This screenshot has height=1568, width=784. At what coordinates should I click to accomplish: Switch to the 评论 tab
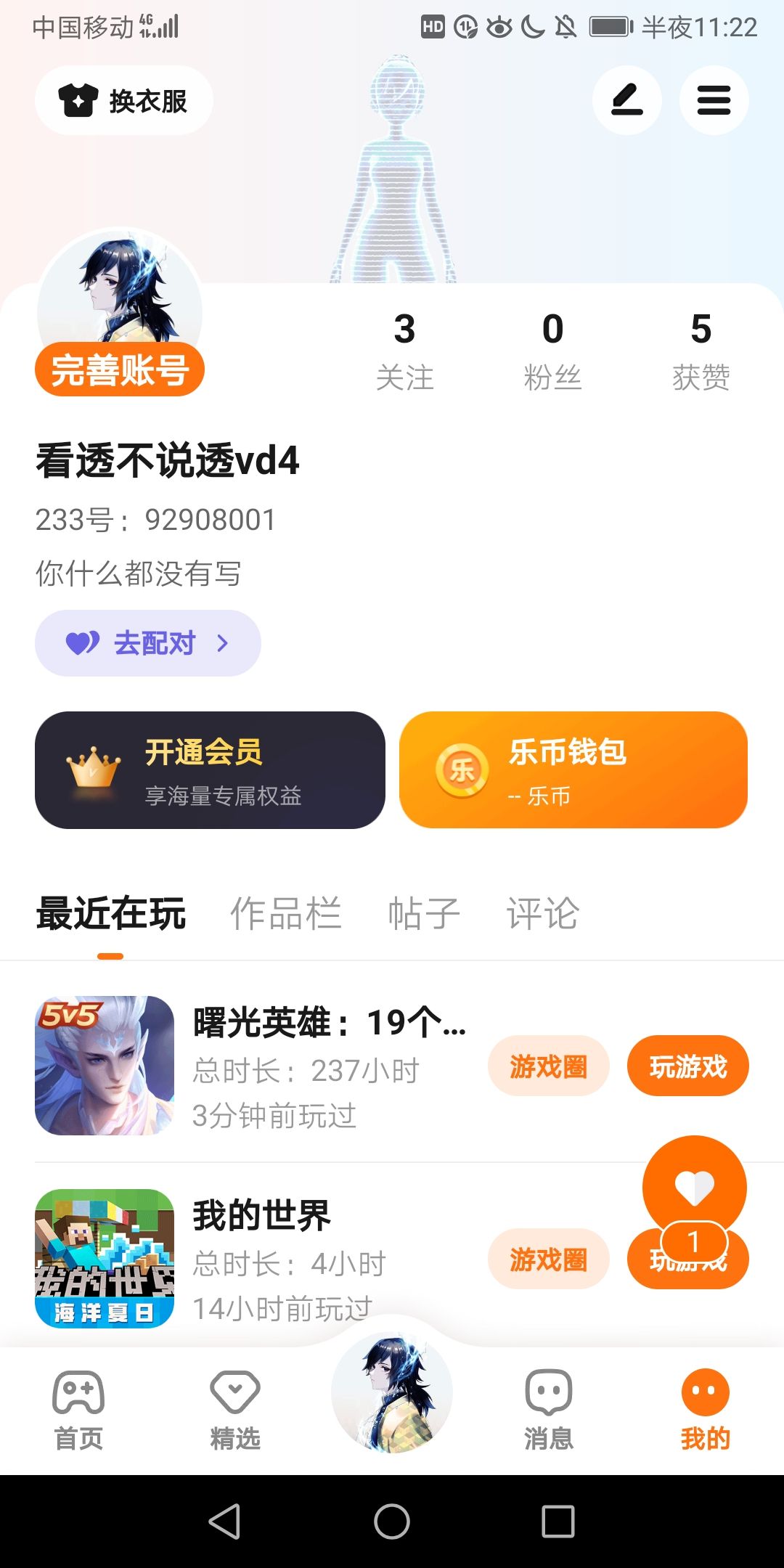tap(542, 913)
